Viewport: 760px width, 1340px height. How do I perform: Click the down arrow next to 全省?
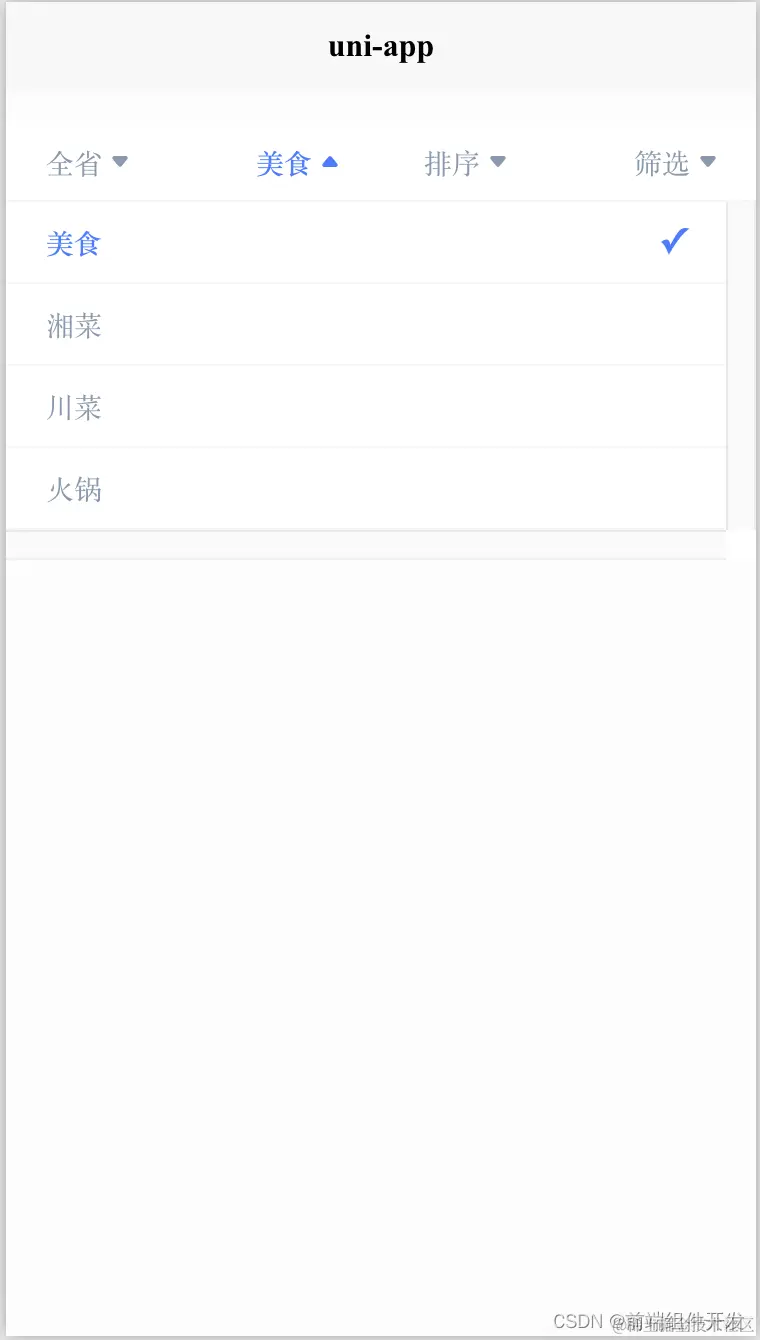(120, 161)
